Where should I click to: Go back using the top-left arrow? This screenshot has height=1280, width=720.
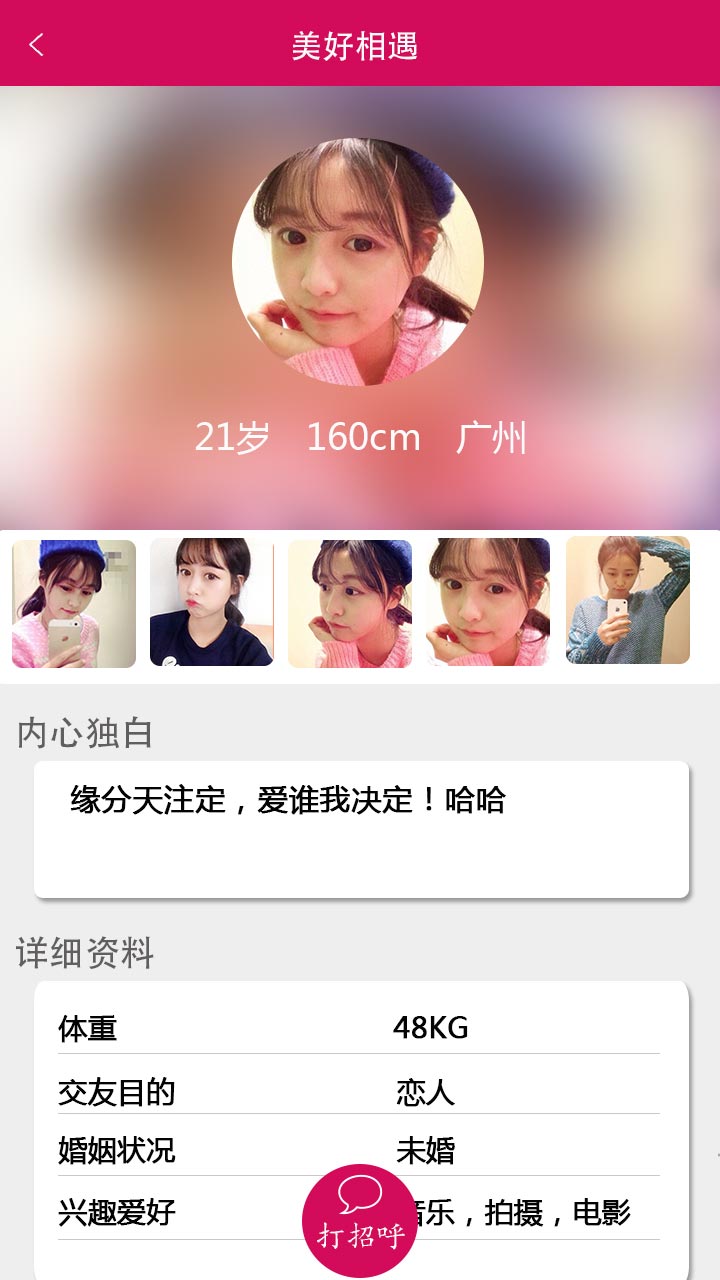coord(37,45)
